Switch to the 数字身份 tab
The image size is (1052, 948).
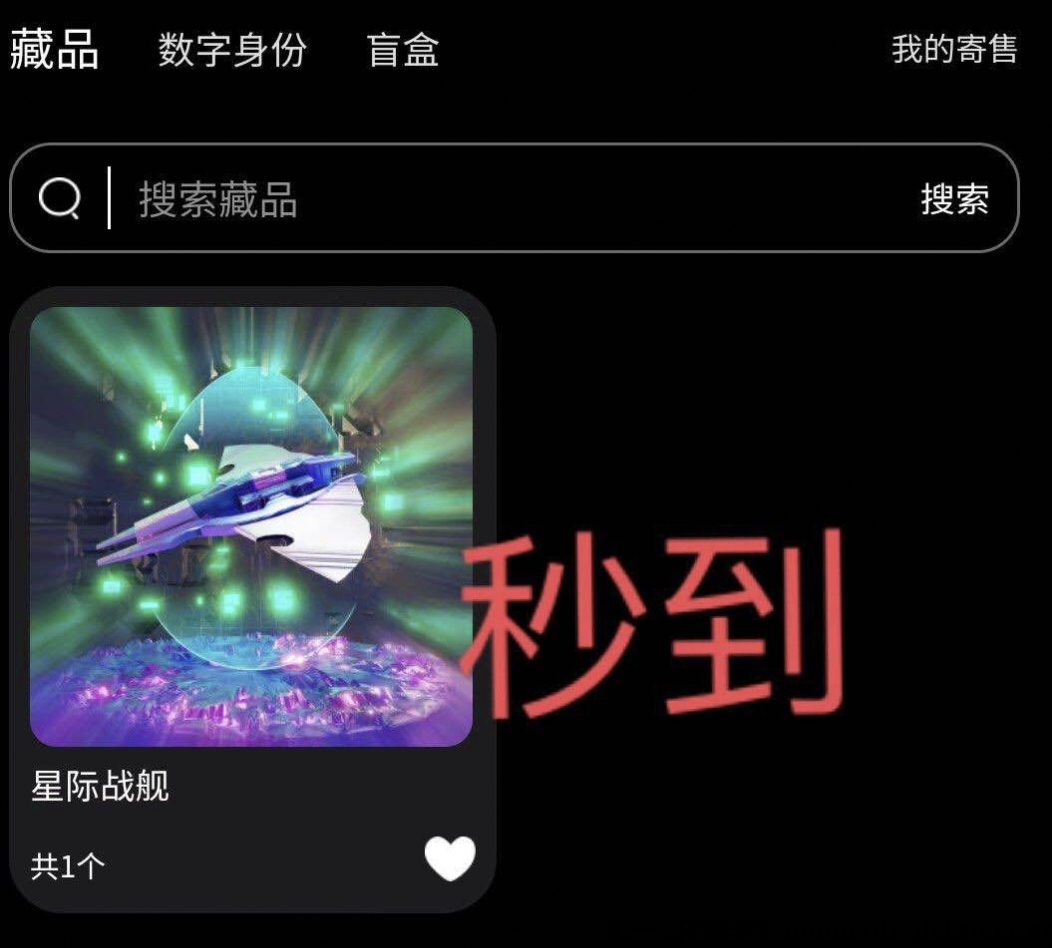[231, 50]
